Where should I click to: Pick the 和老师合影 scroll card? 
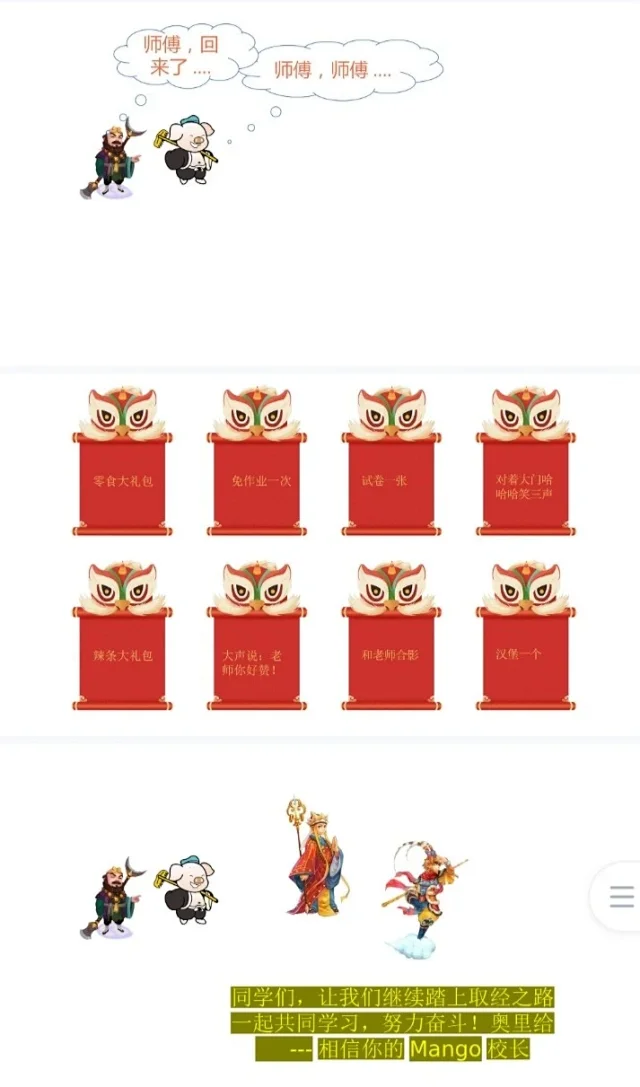click(392, 656)
